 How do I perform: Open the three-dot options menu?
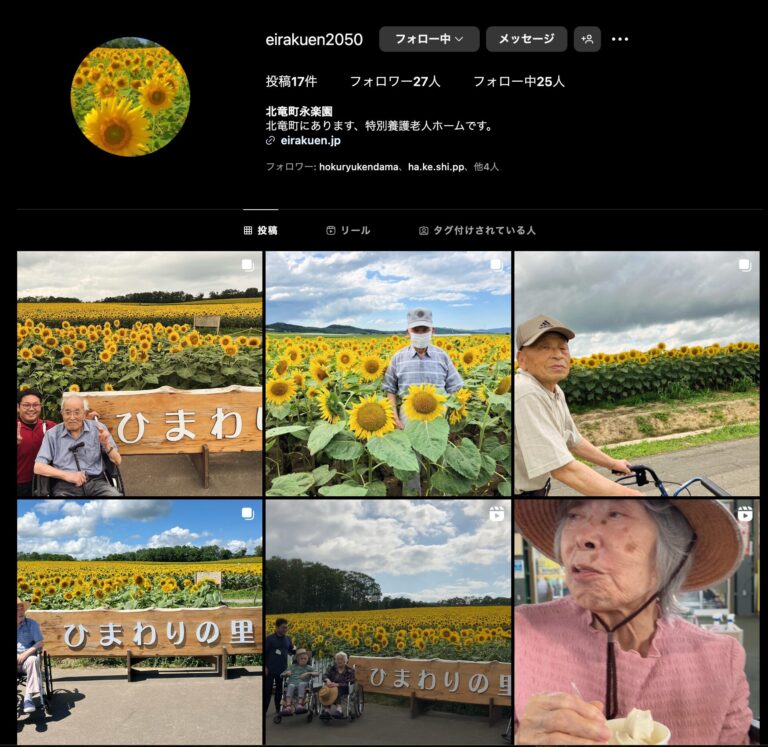pos(620,39)
